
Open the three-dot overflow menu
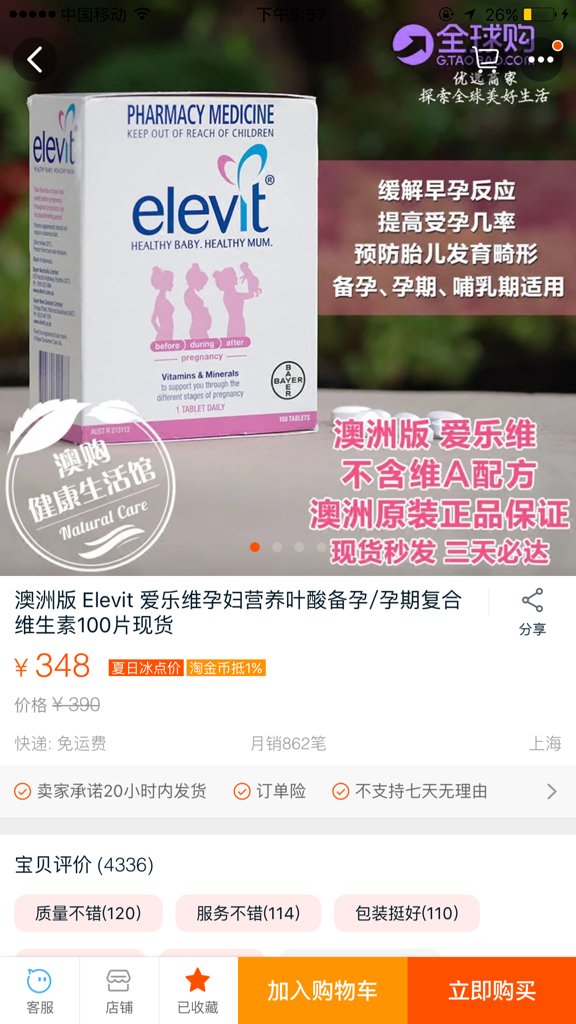541,59
